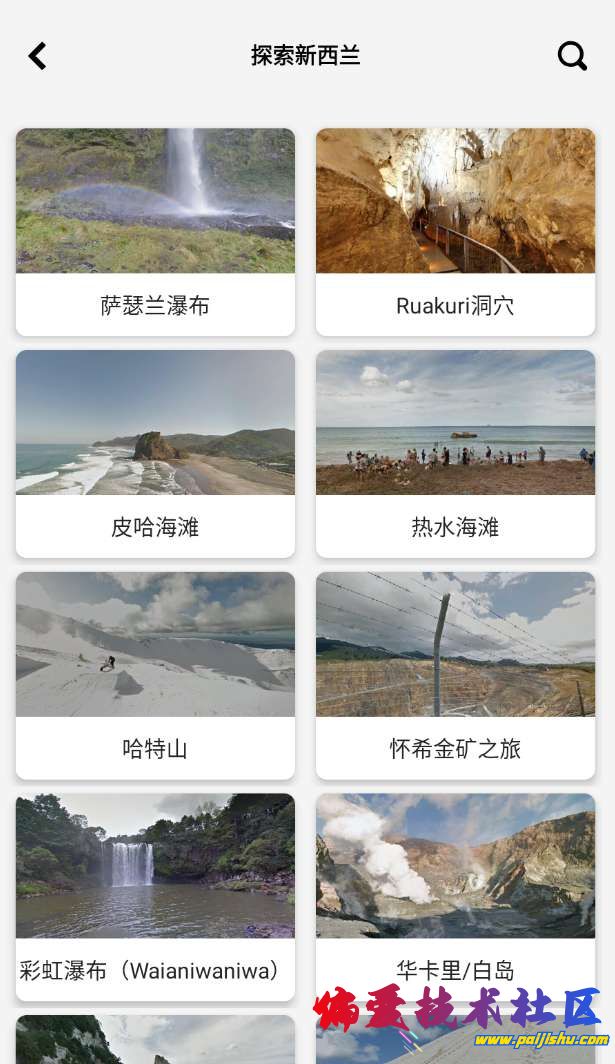Explore the 哈特山 card
The height and width of the screenshot is (1064, 615).
point(155,676)
